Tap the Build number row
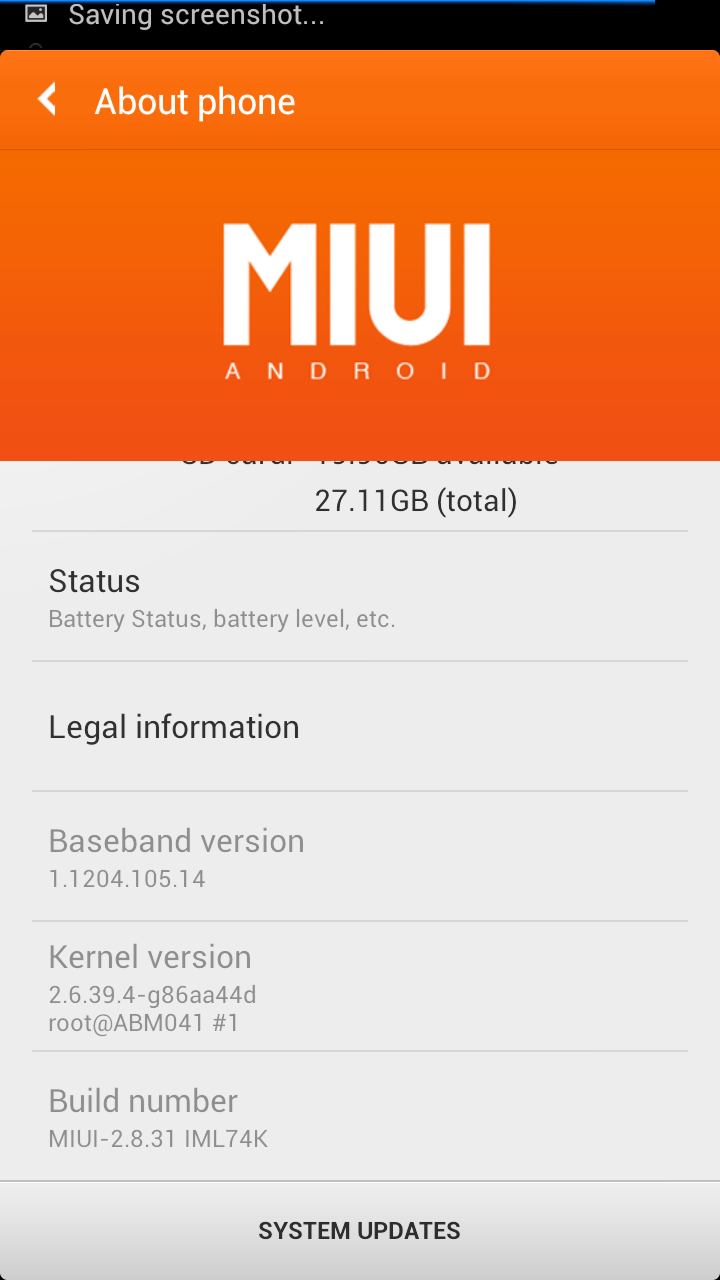 pos(360,1117)
